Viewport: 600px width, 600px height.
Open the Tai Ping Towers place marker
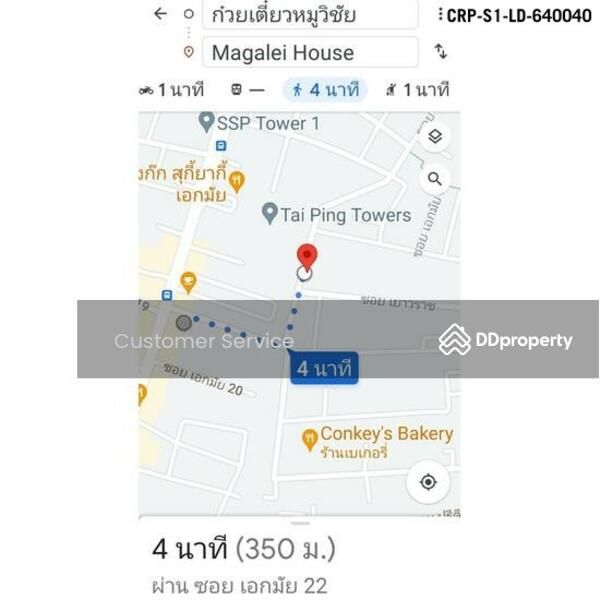click(269, 214)
